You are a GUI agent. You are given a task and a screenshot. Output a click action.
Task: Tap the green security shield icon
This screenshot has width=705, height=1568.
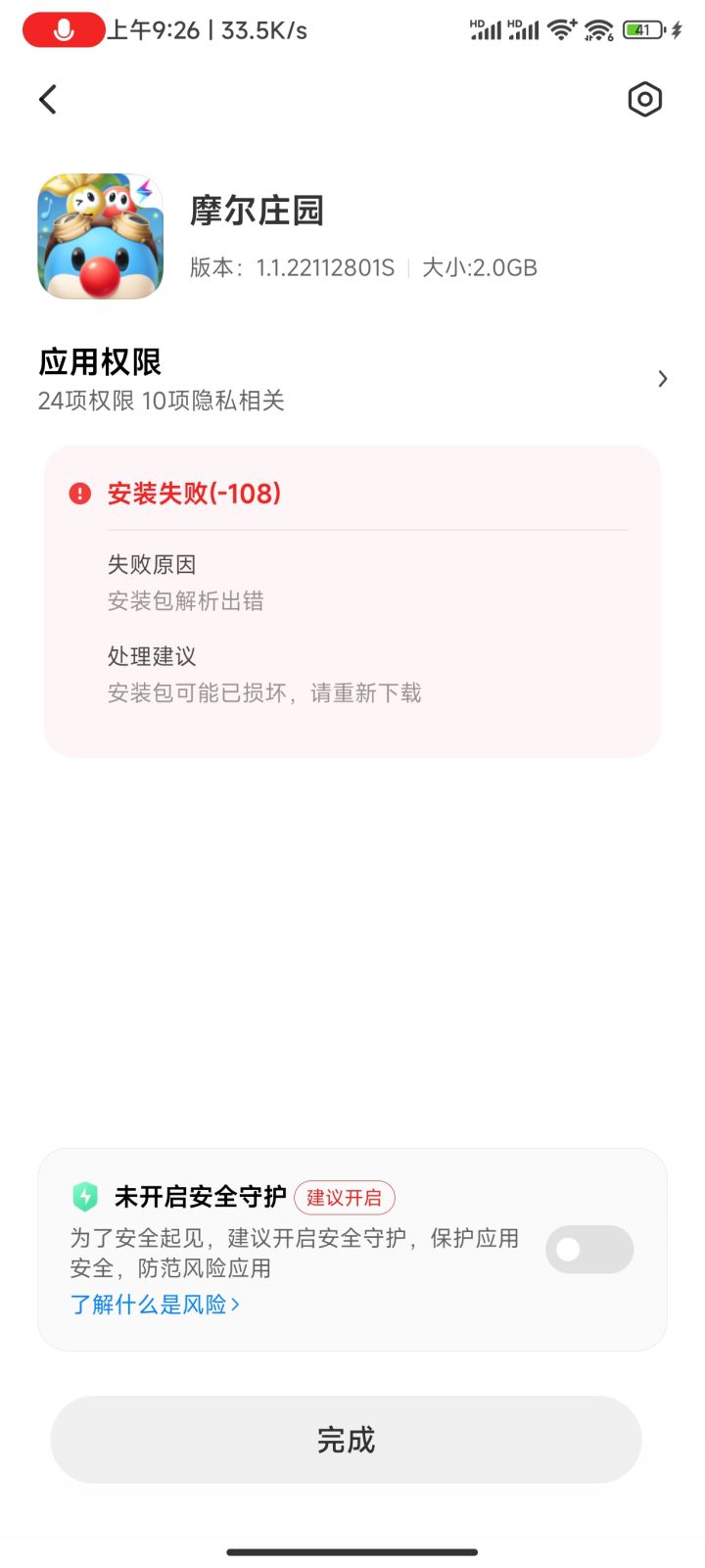click(84, 1197)
